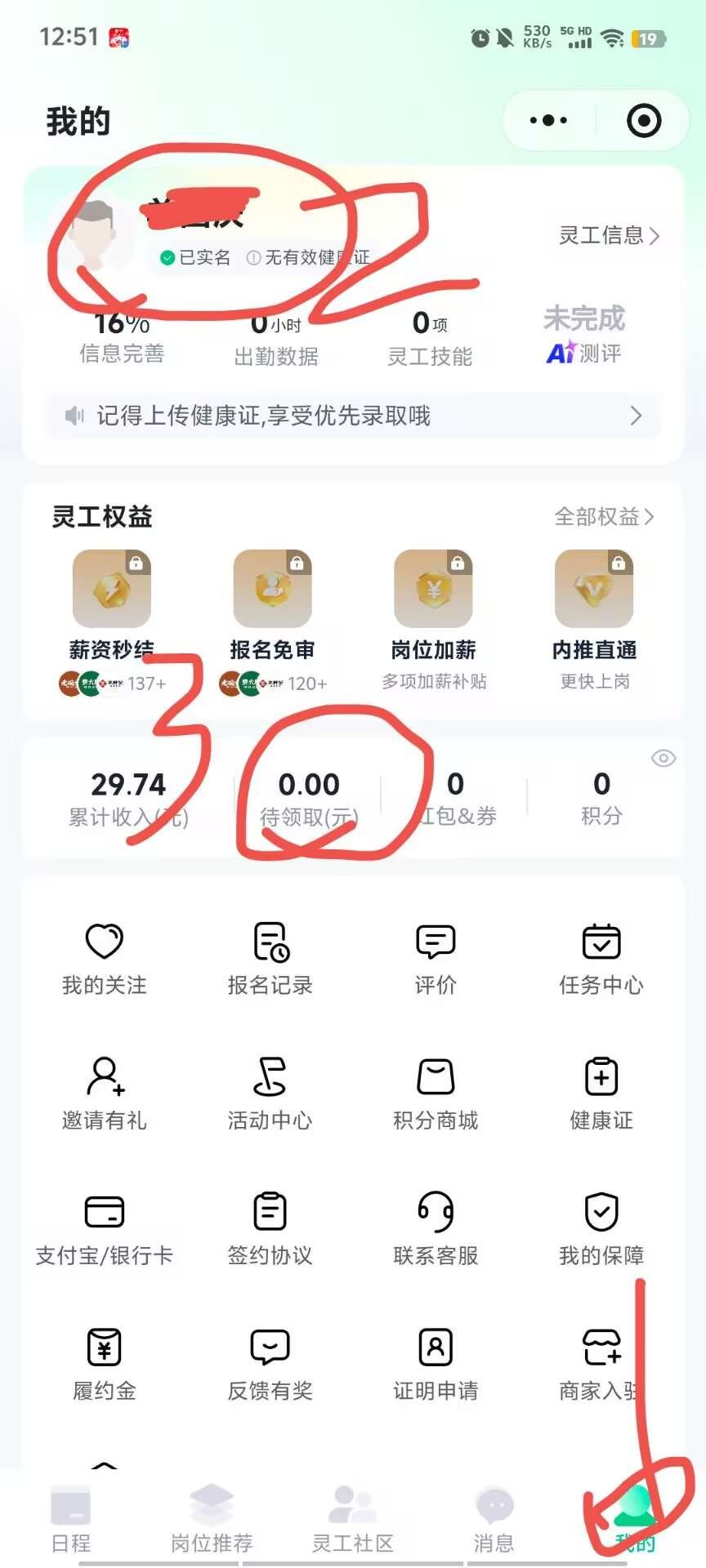Image resolution: width=706 pixels, height=1568 pixels.
Task: Open 积分商城
Action: pyautogui.click(x=436, y=1094)
